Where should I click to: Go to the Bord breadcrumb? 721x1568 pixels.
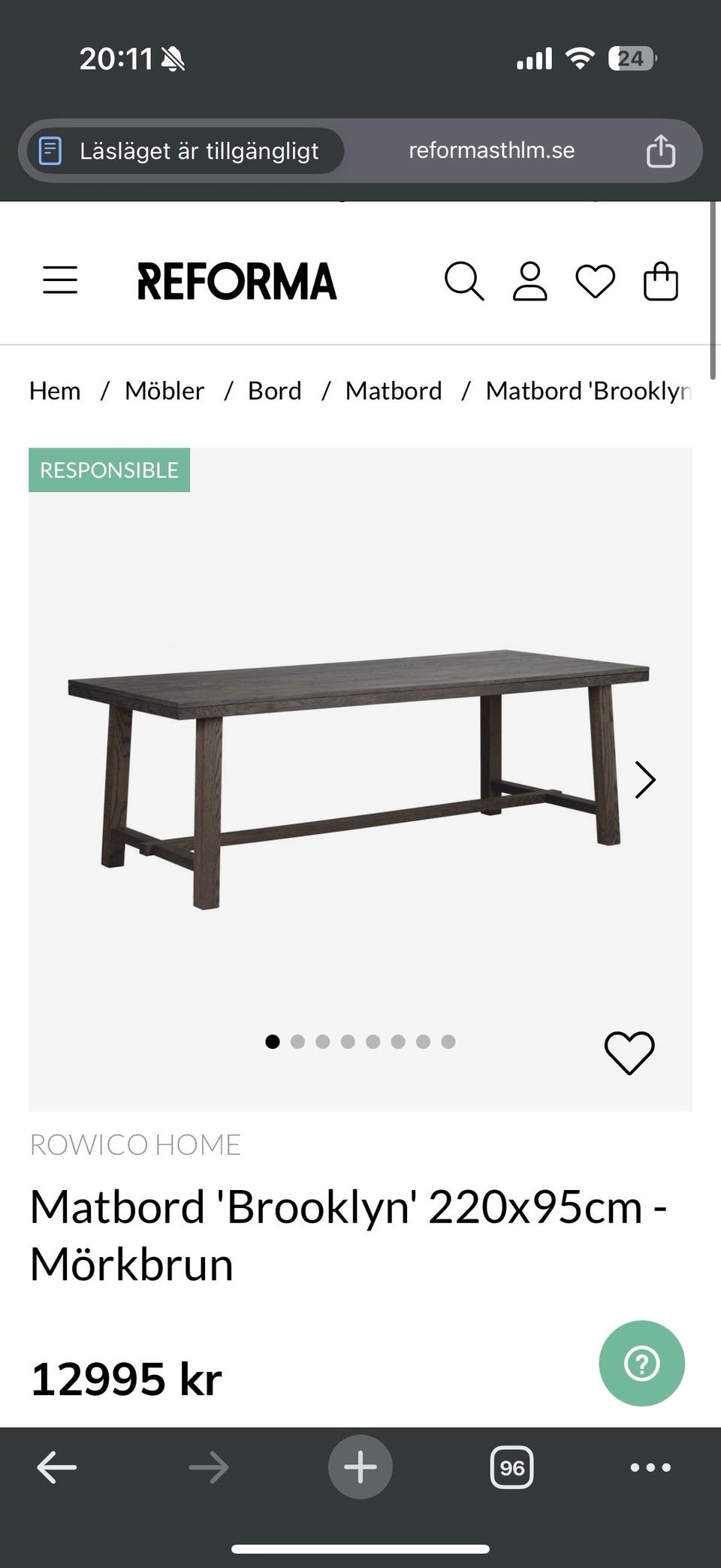pyautogui.click(x=275, y=391)
